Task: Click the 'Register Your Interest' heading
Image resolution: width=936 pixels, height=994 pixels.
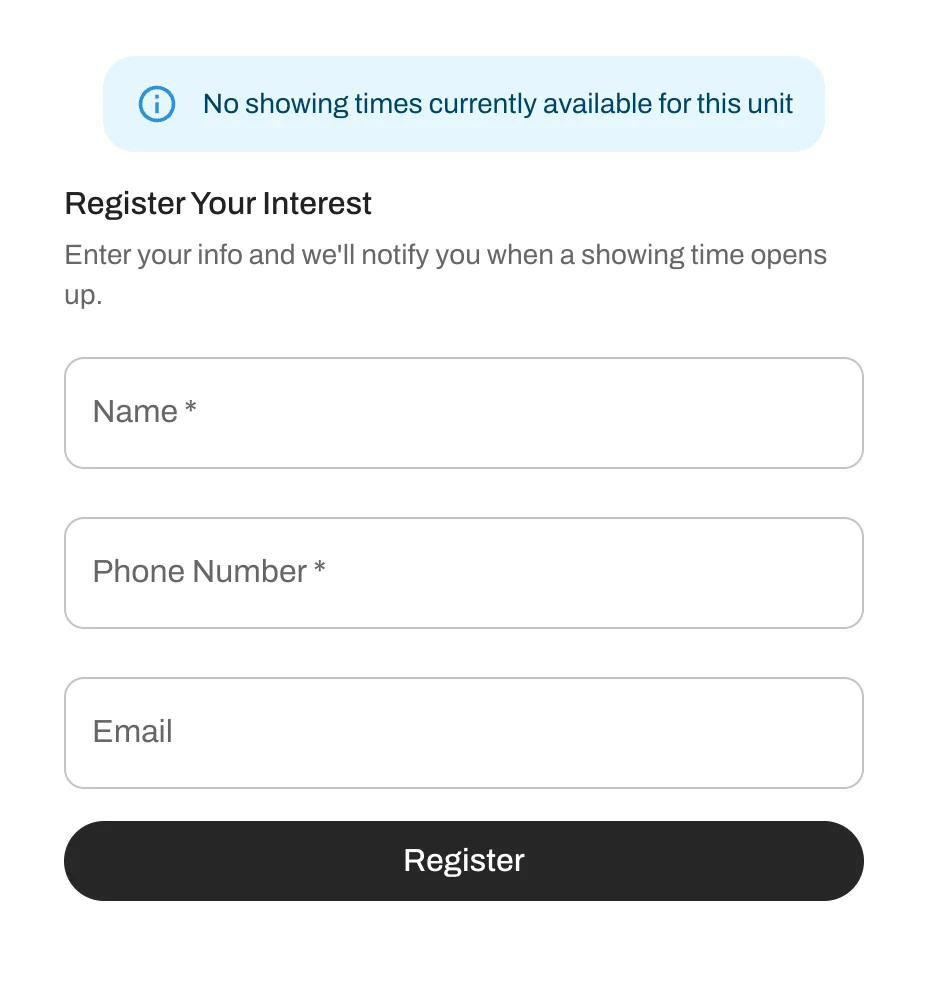Action: click(x=218, y=203)
